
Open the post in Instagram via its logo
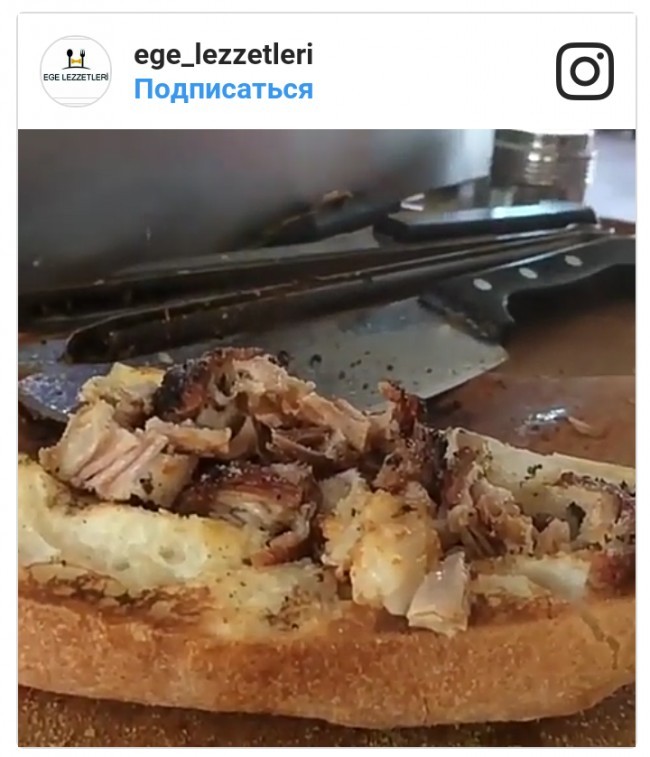[x=584, y=71]
